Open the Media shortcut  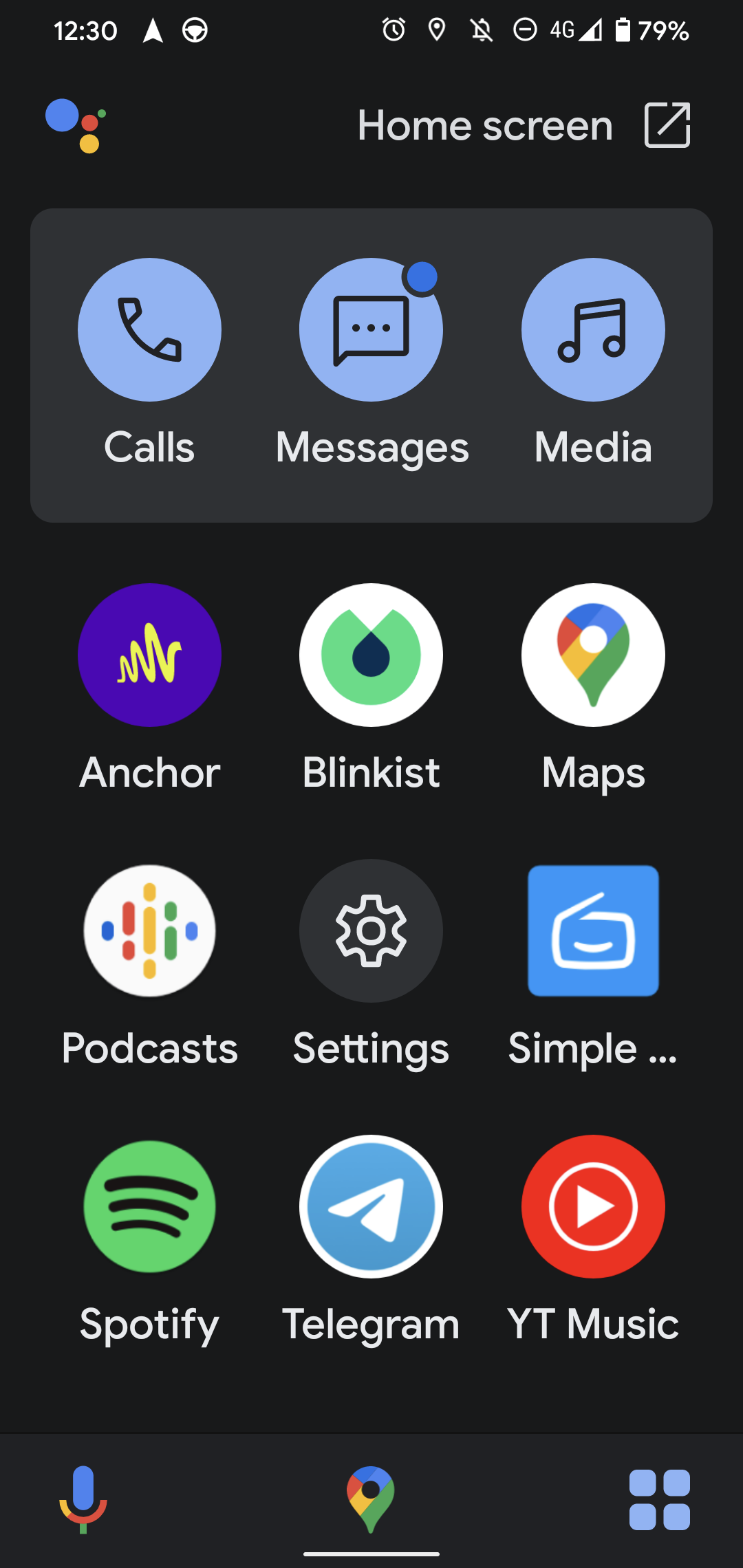pos(593,330)
